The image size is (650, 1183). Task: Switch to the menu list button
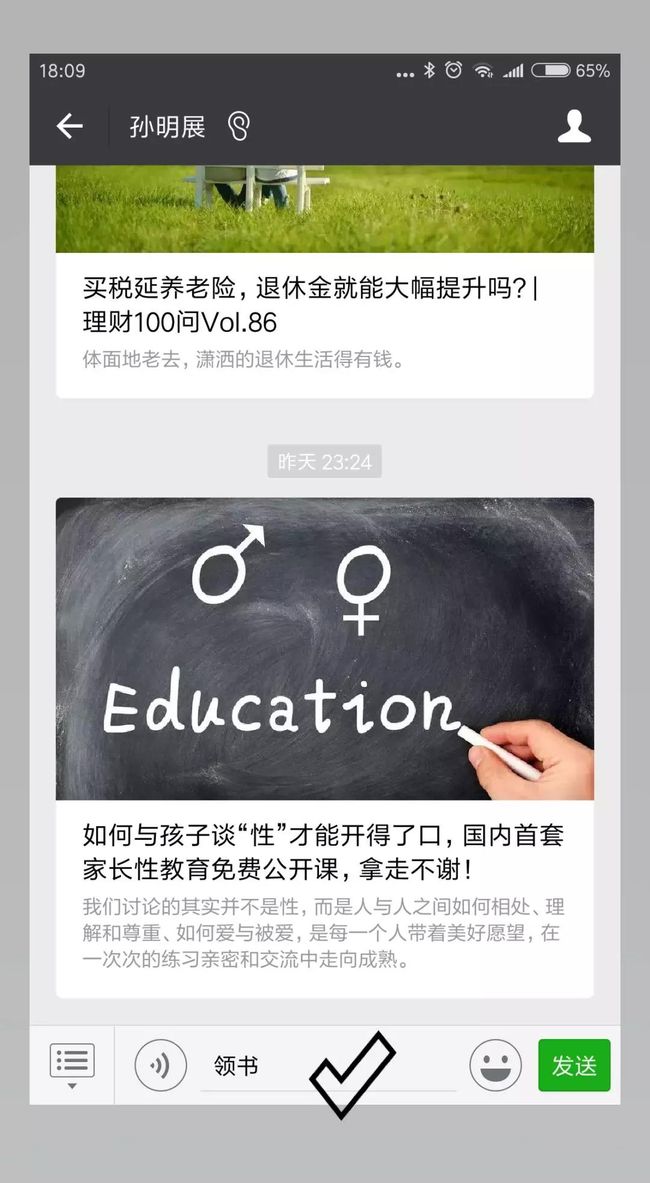[72, 1065]
